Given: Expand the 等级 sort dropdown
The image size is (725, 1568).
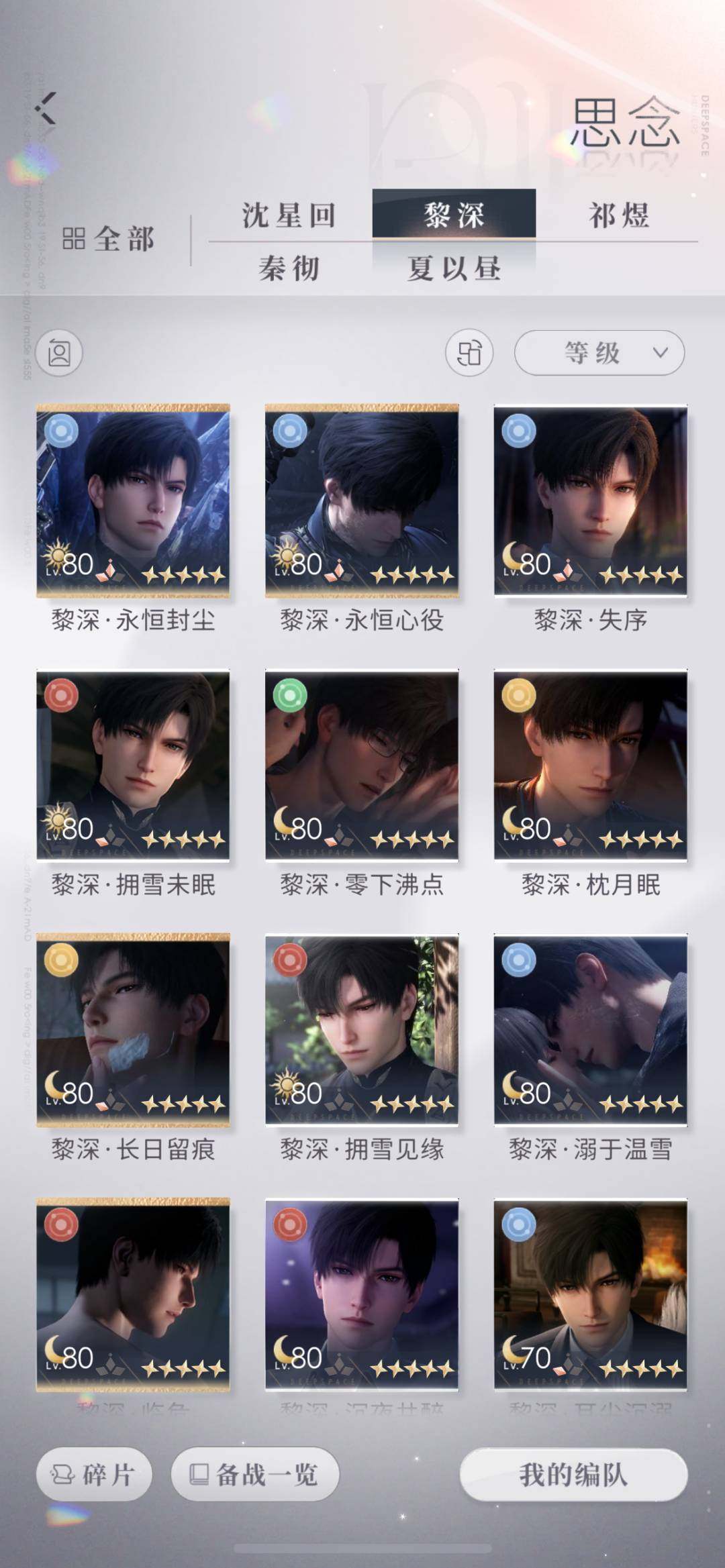Looking at the screenshot, I should coord(599,353).
